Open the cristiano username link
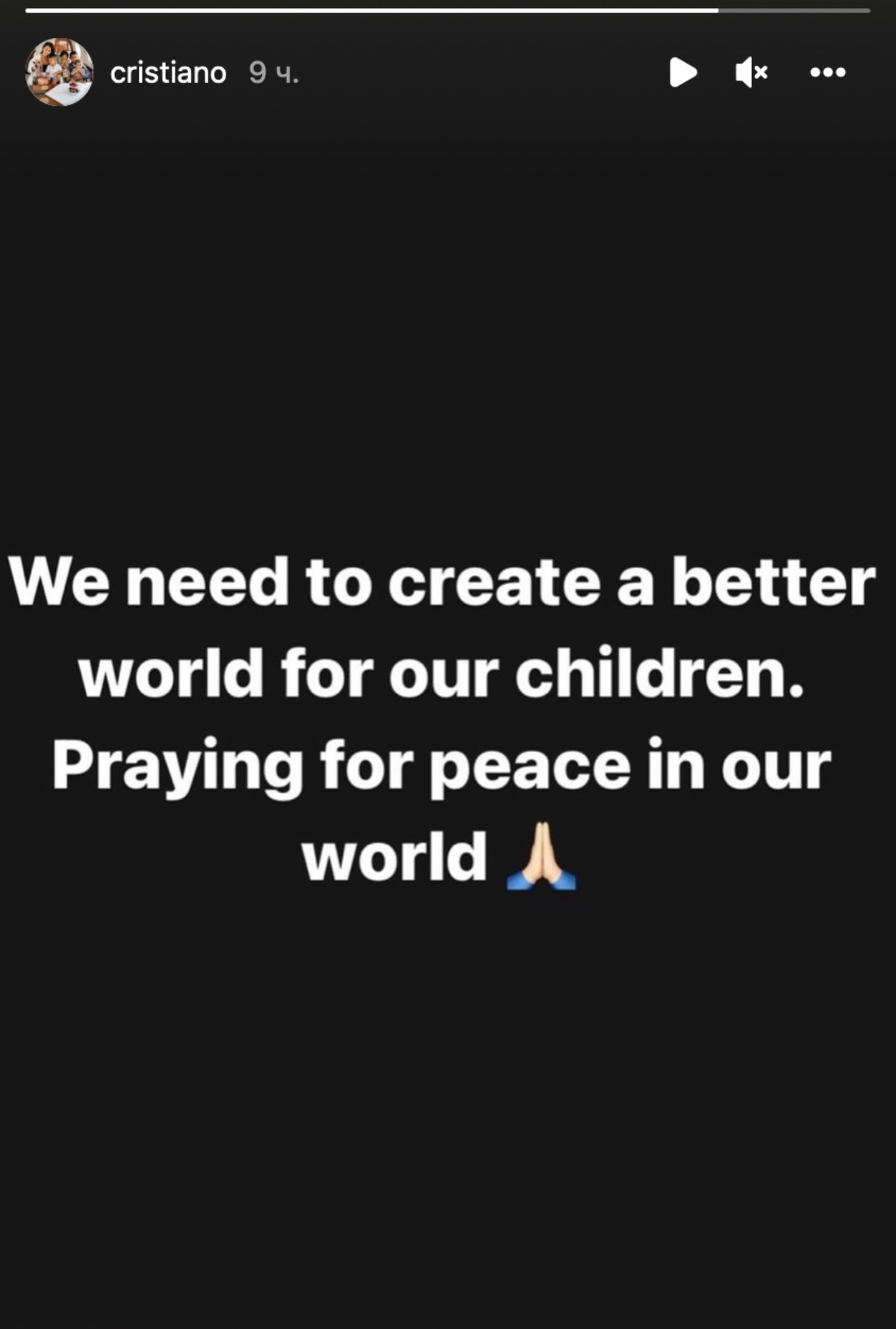 pyautogui.click(x=168, y=73)
